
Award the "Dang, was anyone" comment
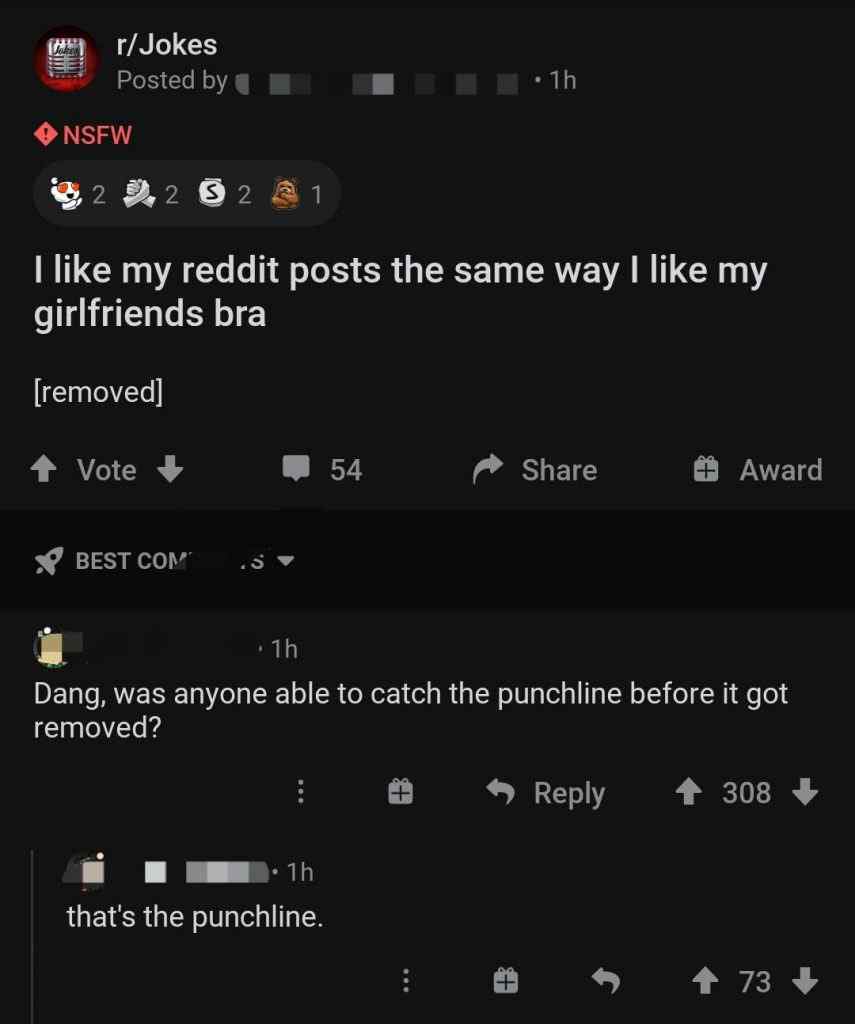click(x=400, y=793)
